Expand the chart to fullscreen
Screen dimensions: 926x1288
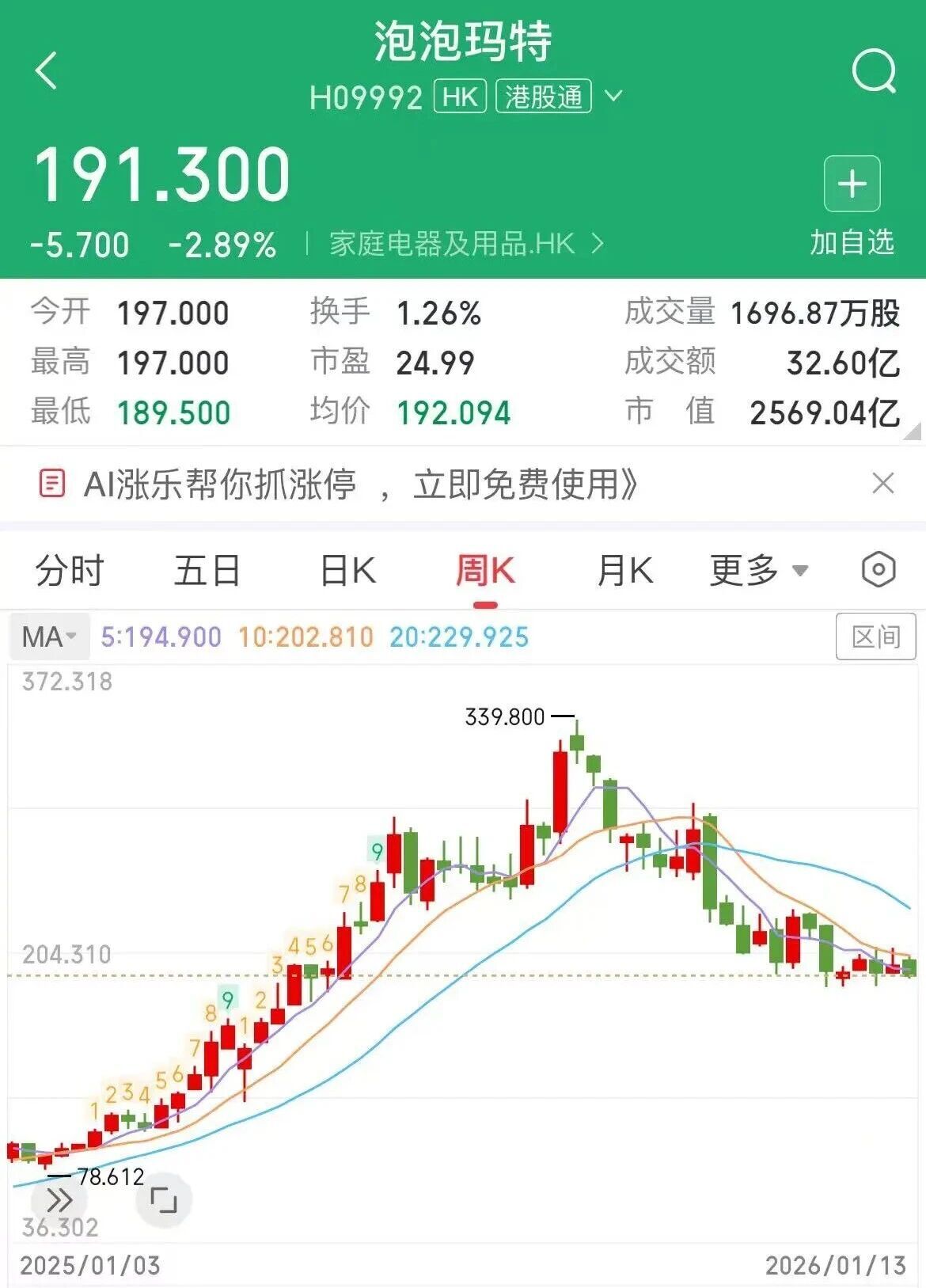(164, 1200)
